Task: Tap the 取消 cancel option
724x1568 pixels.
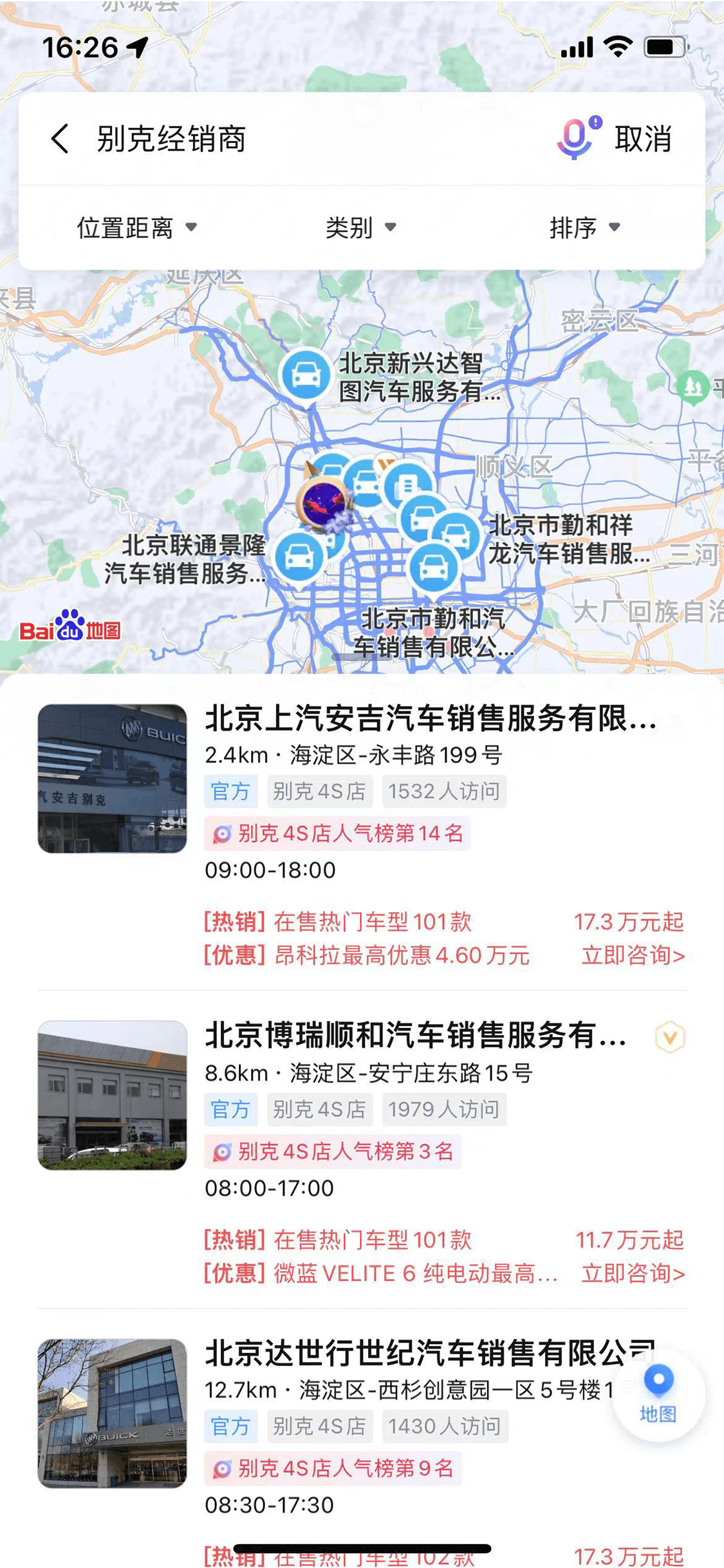Action: 644,139
